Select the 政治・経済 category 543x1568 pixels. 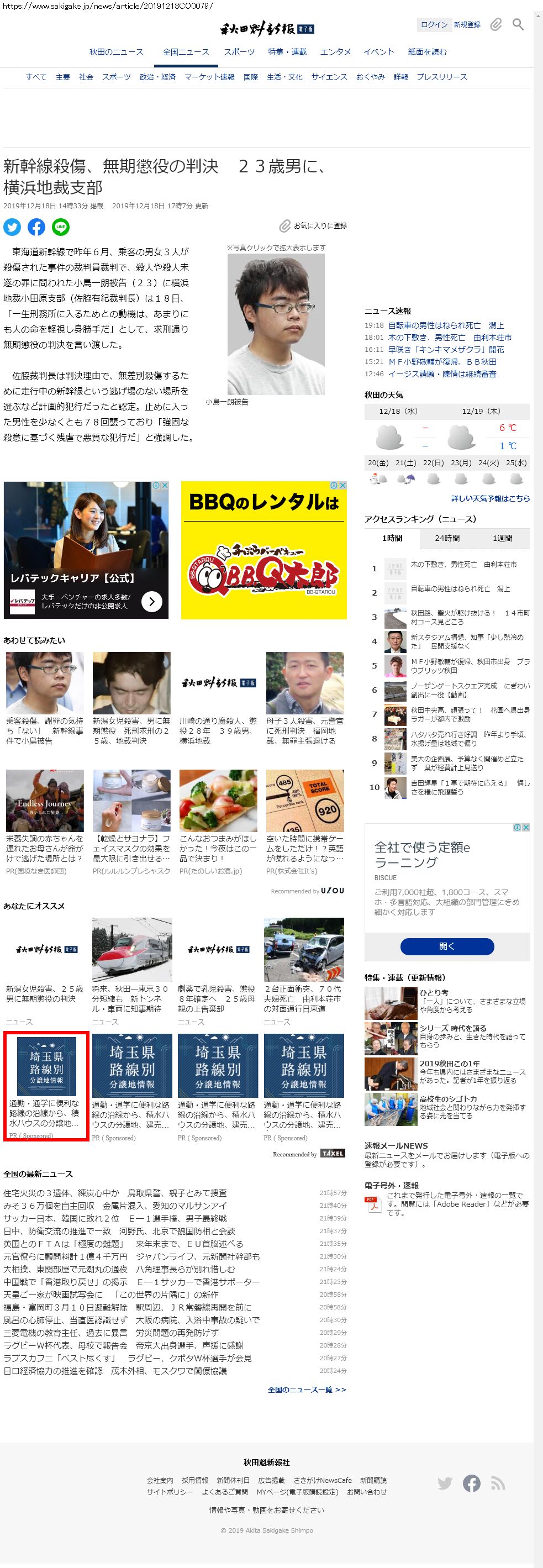(x=157, y=77)
